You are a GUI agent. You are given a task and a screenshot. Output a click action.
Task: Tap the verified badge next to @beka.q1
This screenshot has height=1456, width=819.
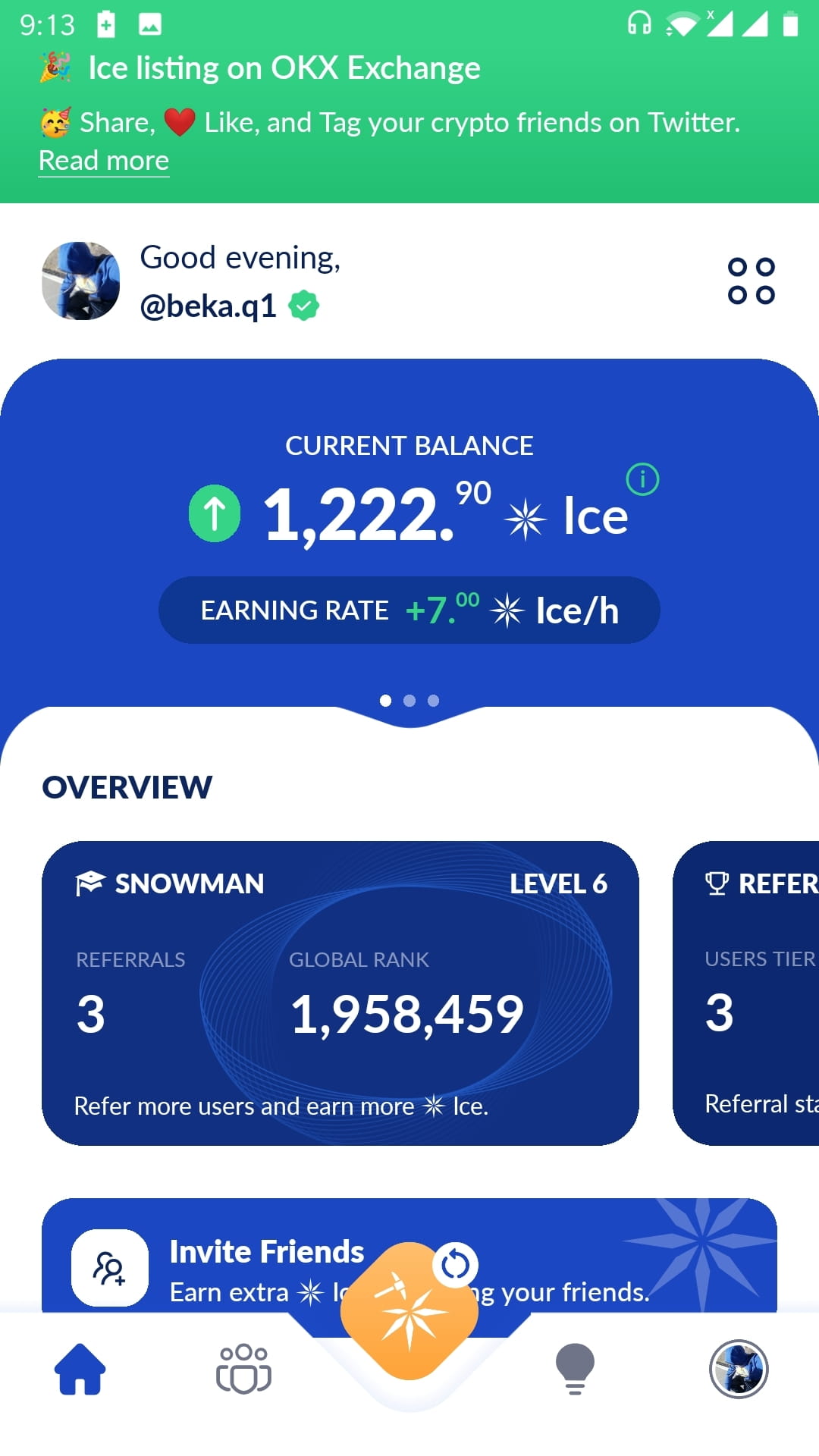(x=304, y=306)
